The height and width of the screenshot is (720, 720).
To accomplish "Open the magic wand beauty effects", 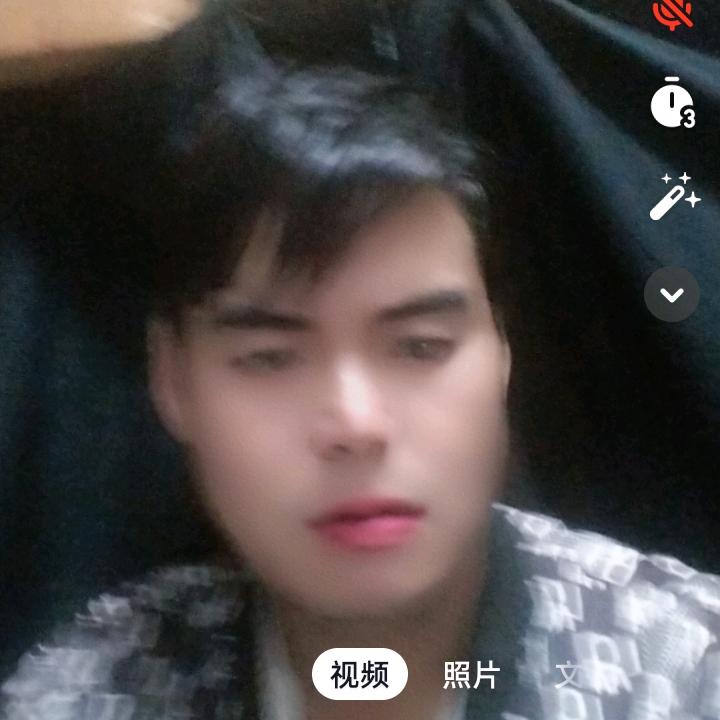I will [673, 197].
